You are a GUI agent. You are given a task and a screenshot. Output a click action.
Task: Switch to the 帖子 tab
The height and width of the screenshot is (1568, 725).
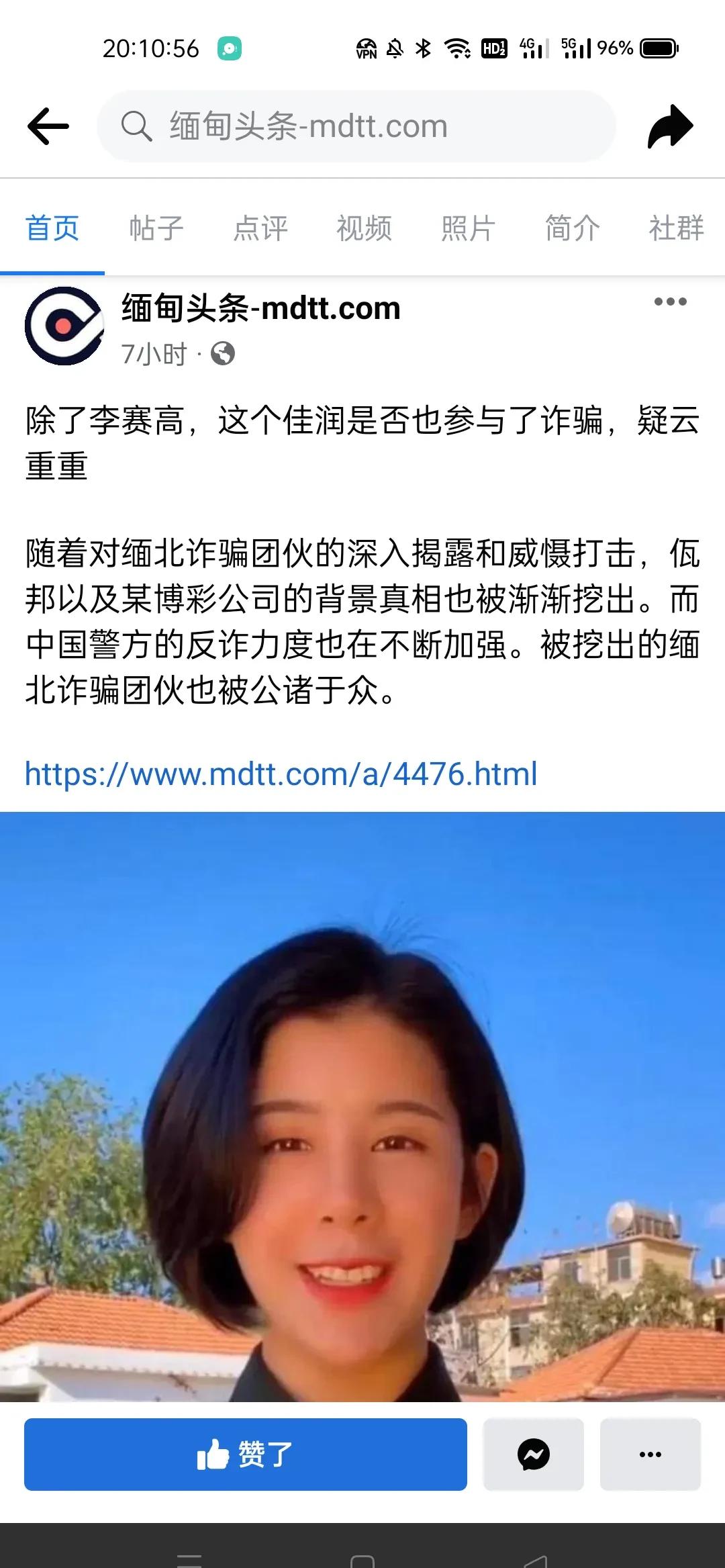(x=156, y=228)
